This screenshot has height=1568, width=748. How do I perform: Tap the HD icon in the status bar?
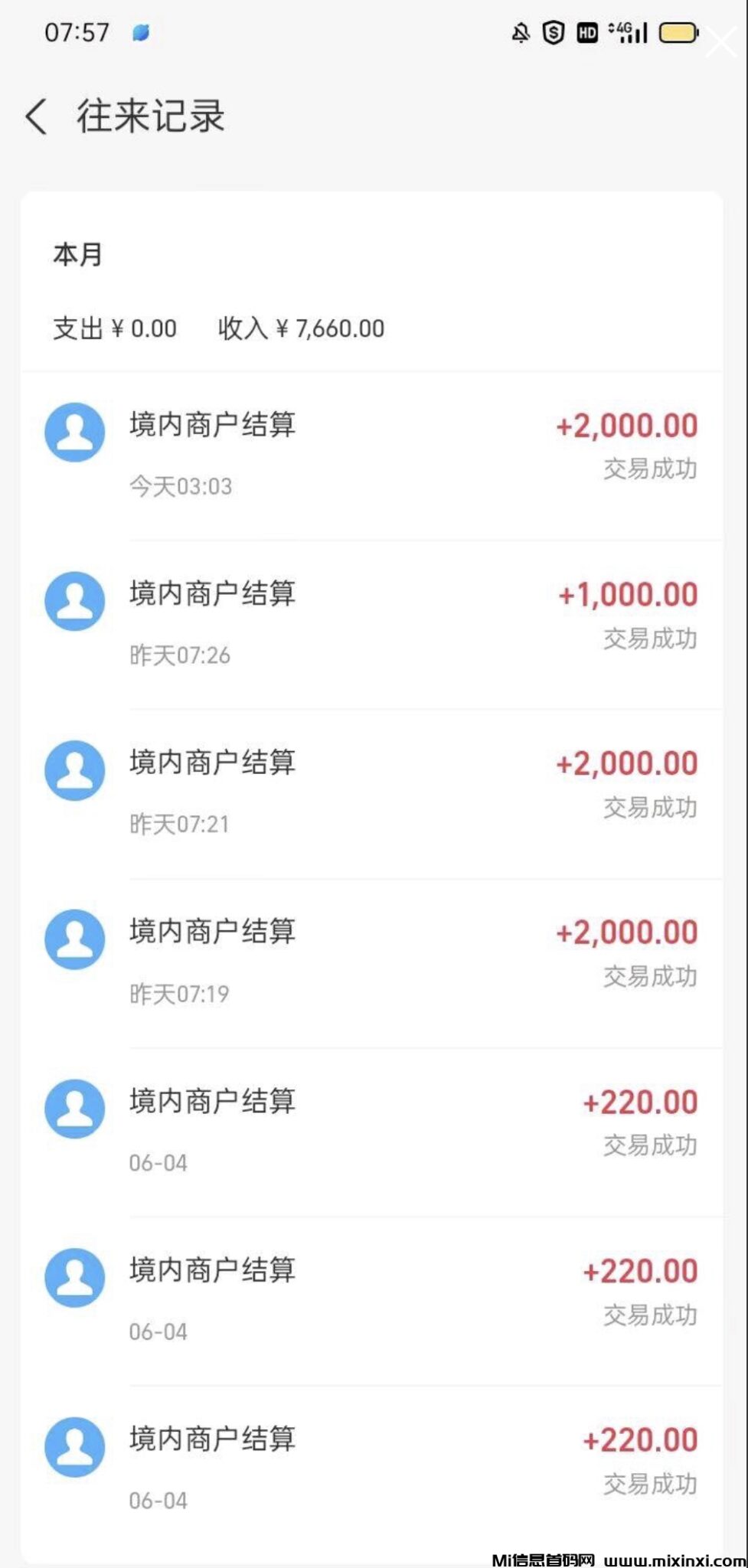586,32
